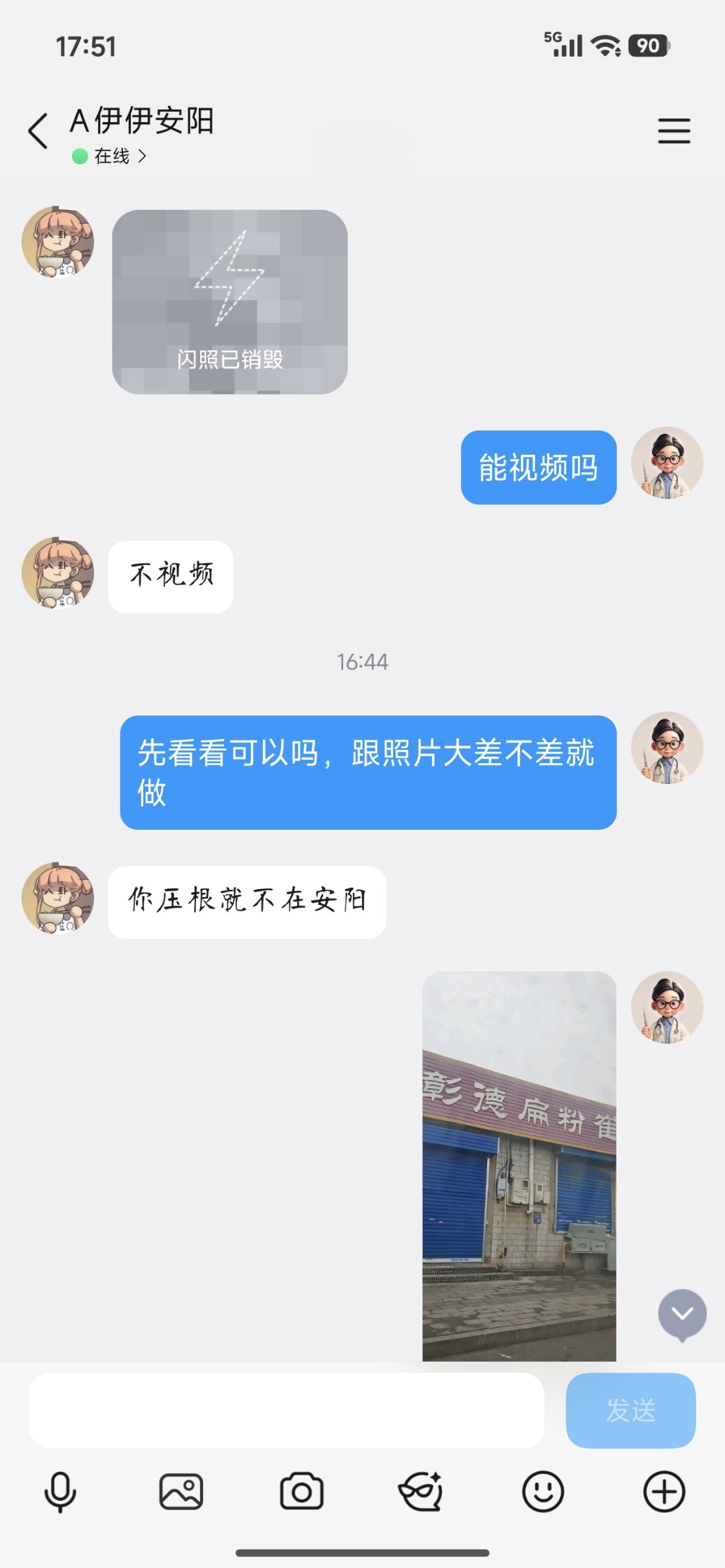The image size is (725, 1568).
Task: Open the chat settings hamburger menu
Action: click(x=673, y=131)
